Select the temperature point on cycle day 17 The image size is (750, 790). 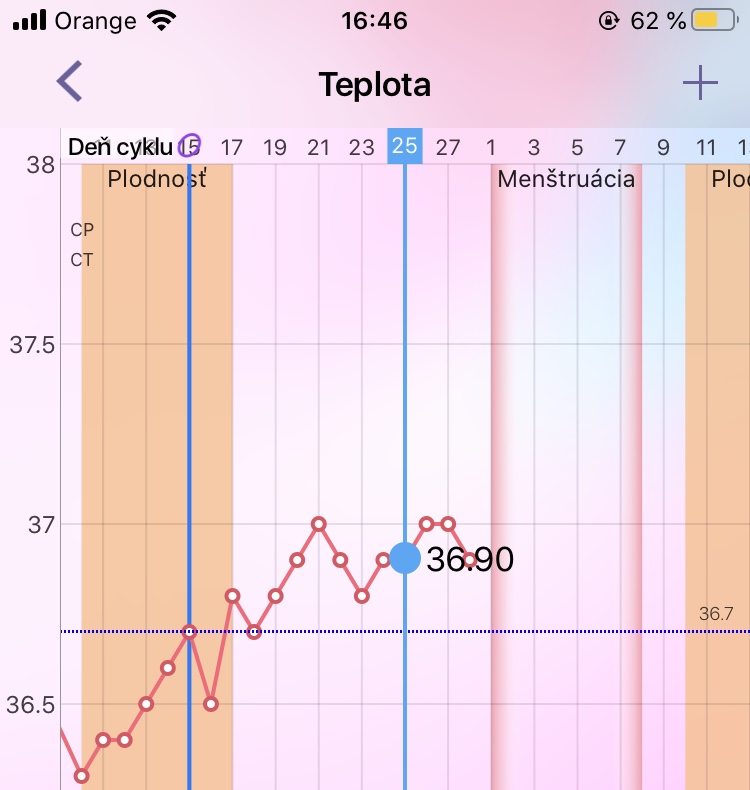pyautogui.click(x=232, y=596)
